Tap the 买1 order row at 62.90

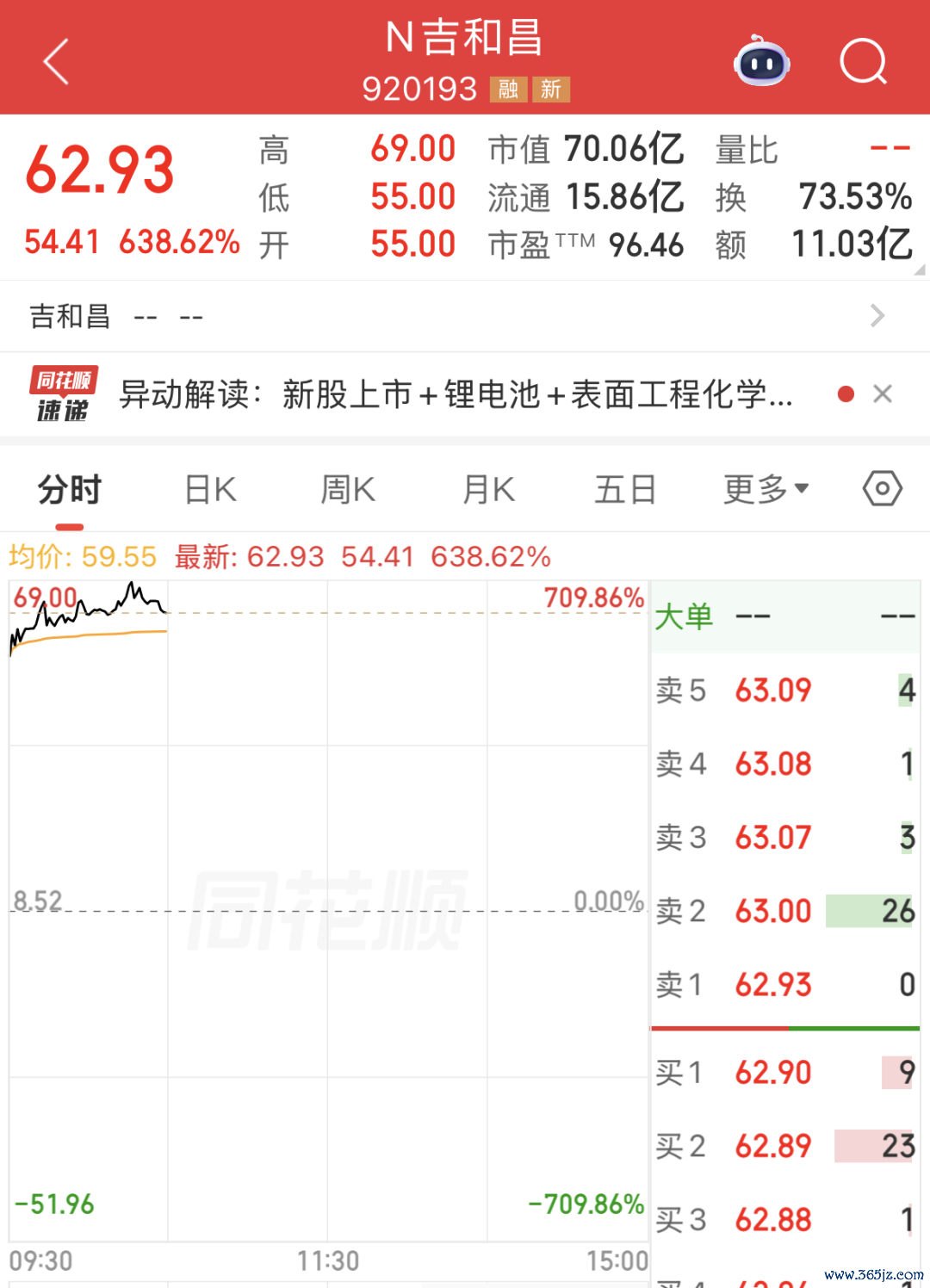tap(785, 1072)
